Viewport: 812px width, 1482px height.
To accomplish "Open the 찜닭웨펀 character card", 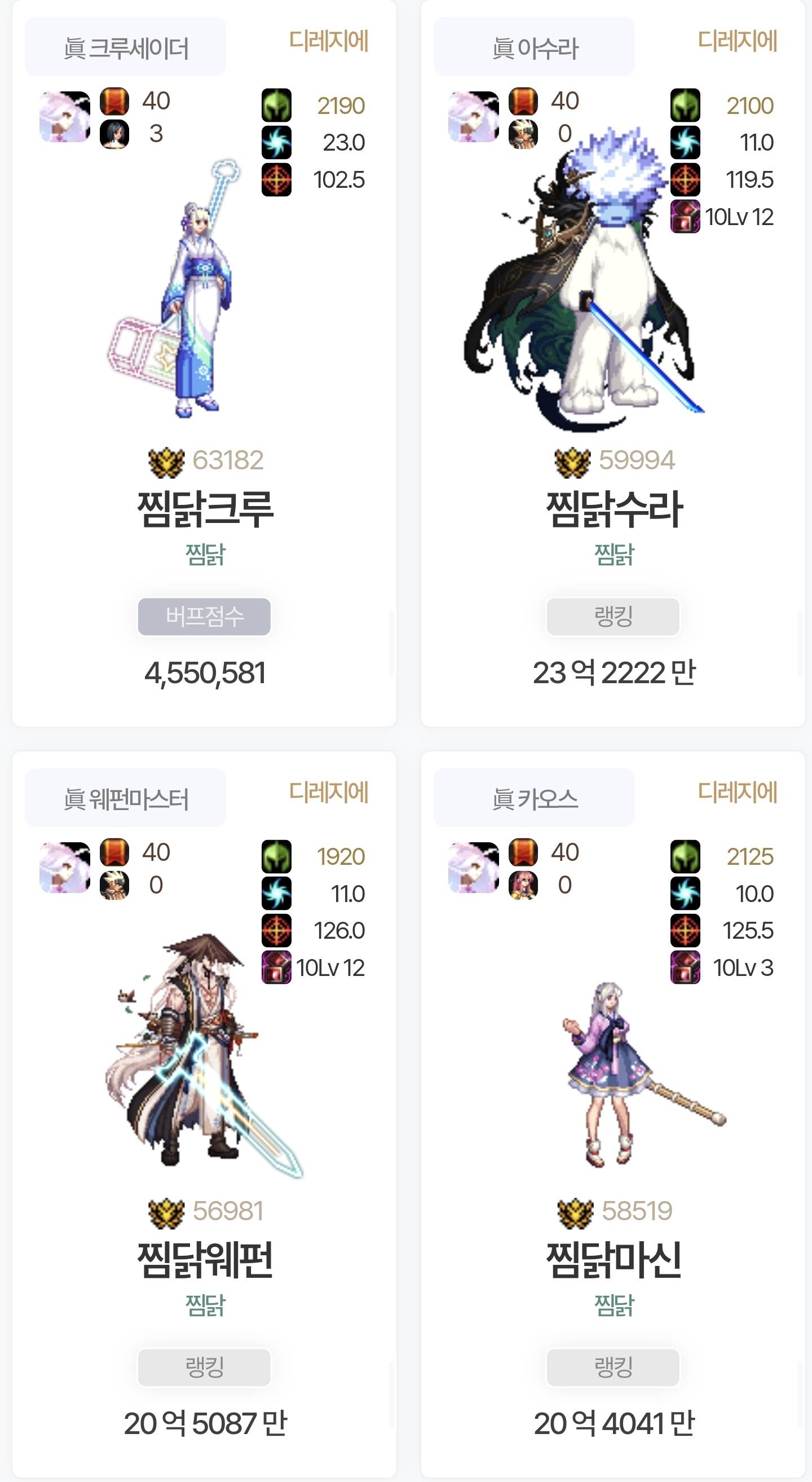I will pos(205,1260).
